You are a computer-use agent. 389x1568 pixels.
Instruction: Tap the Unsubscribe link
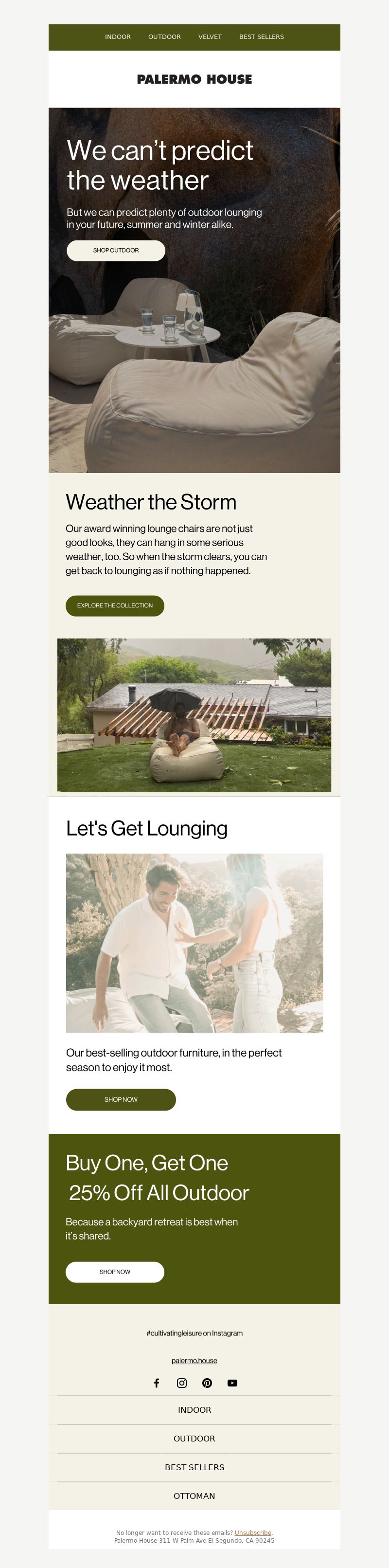tap(253, 1532)
